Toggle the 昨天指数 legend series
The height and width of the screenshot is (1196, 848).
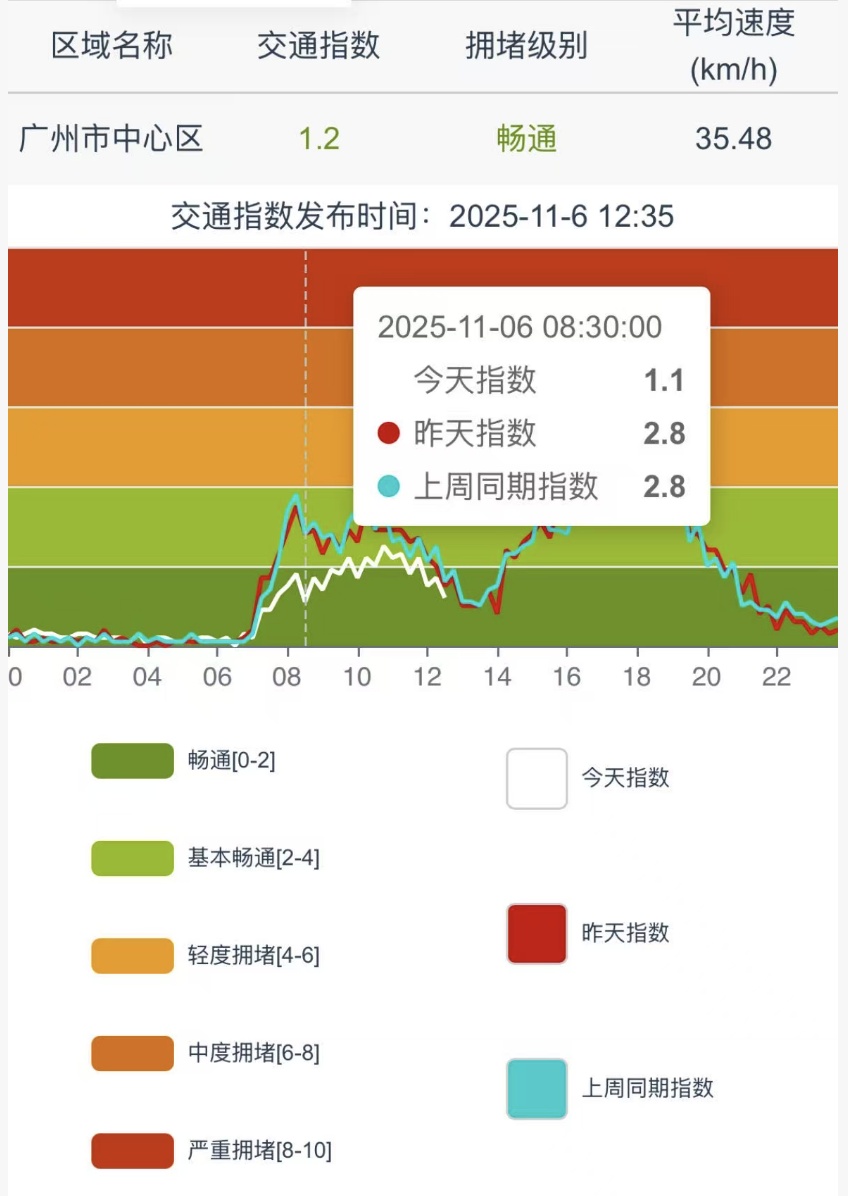(x=537, y=933)
